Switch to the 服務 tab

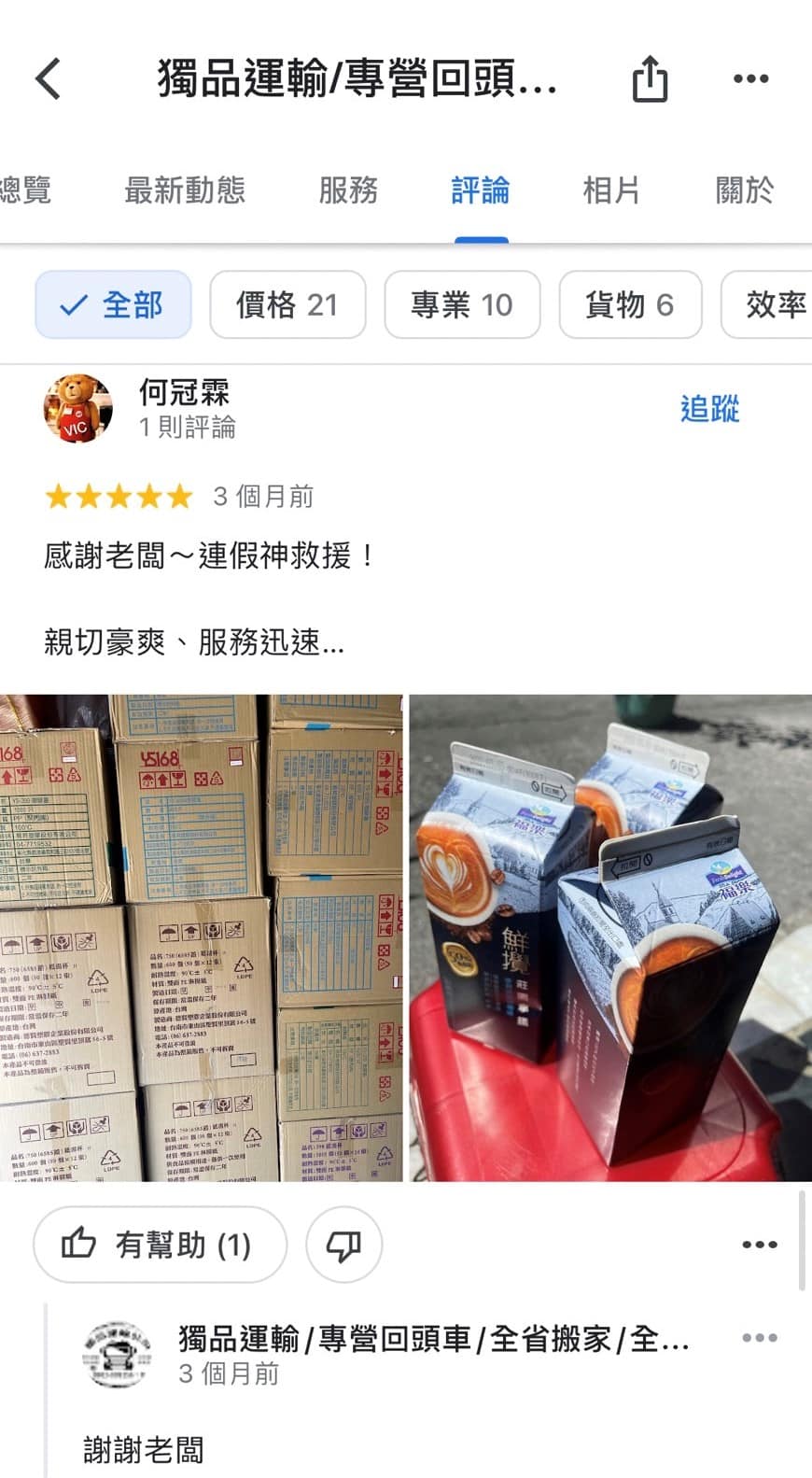pos(348,190)
